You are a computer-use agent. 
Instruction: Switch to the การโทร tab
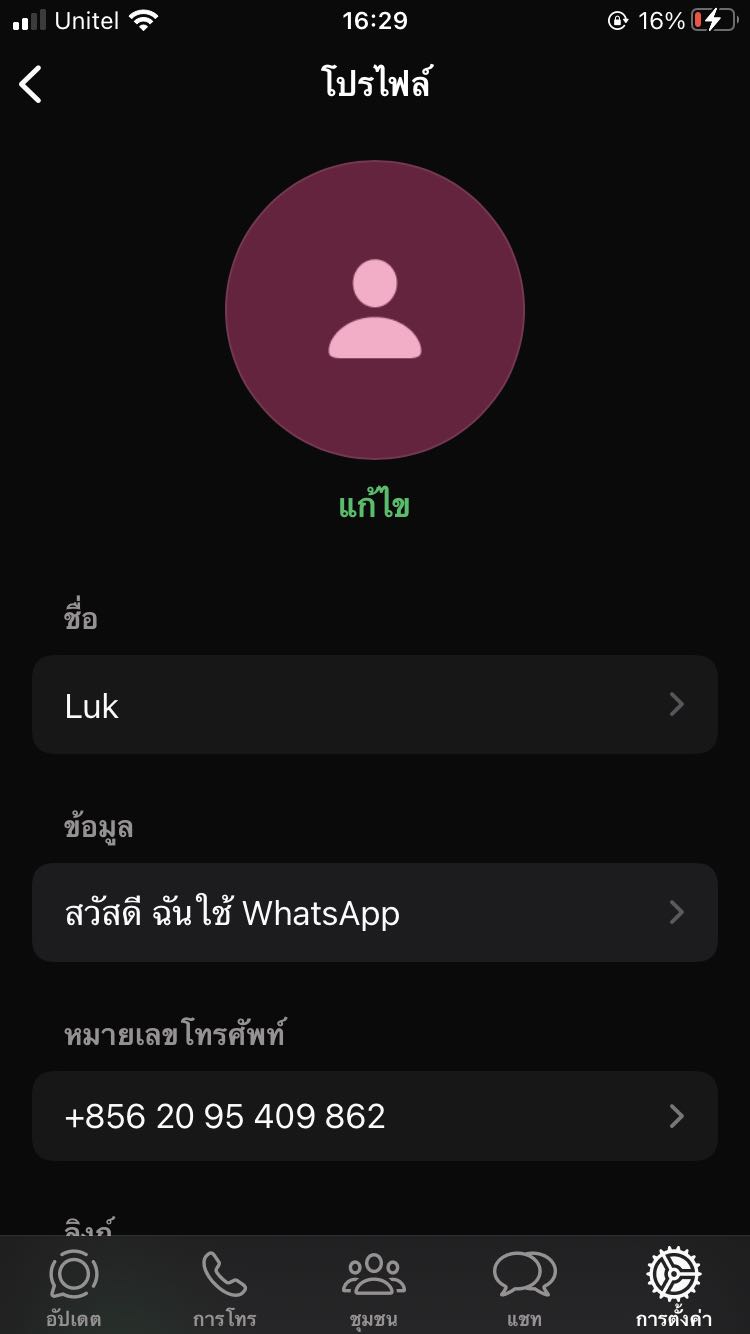click(x=224, y=1288)
